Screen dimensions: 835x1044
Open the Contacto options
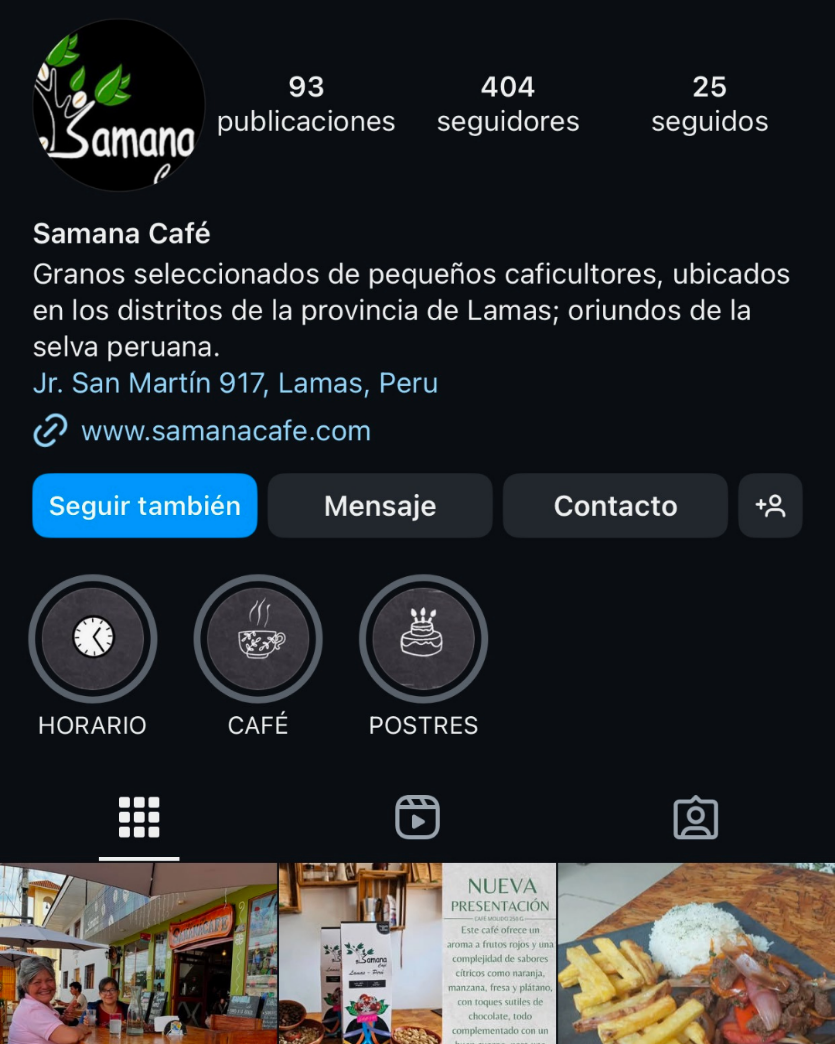coord(615,506)
